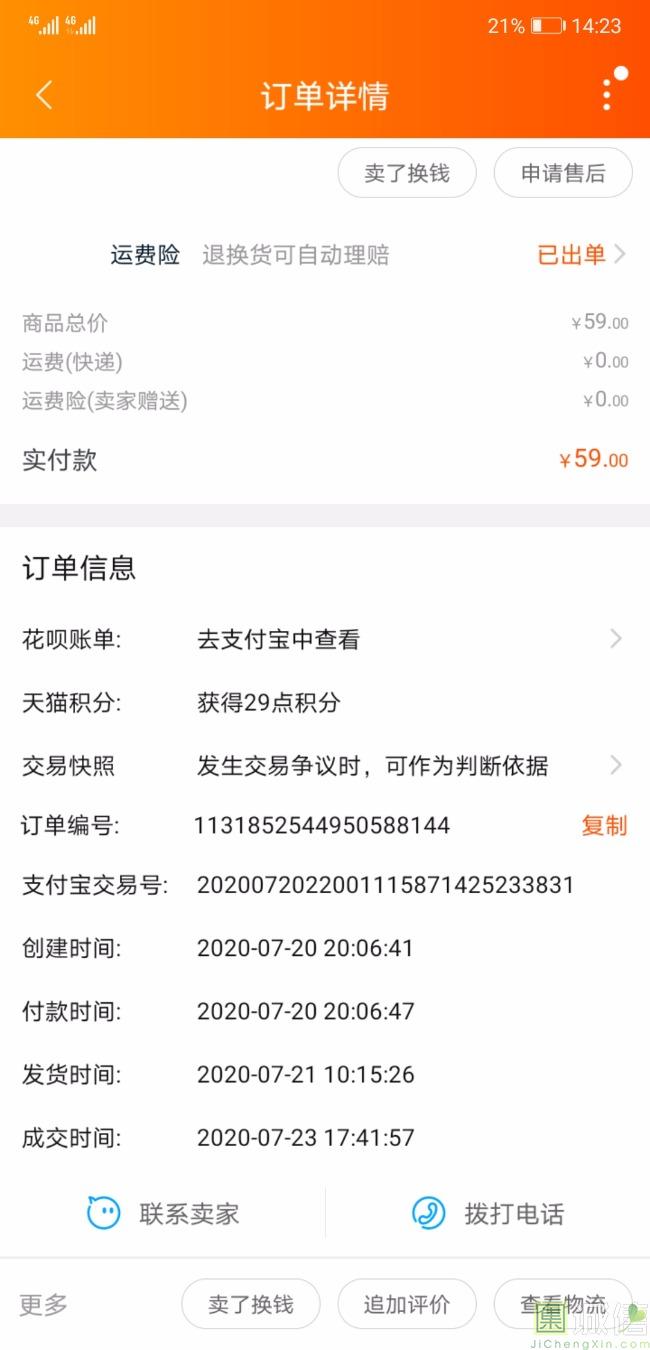Image resolution: width=650 pixels, height=1350 pixels.
Task: Check shipping via 查看物流
Action: point(563,1304)
